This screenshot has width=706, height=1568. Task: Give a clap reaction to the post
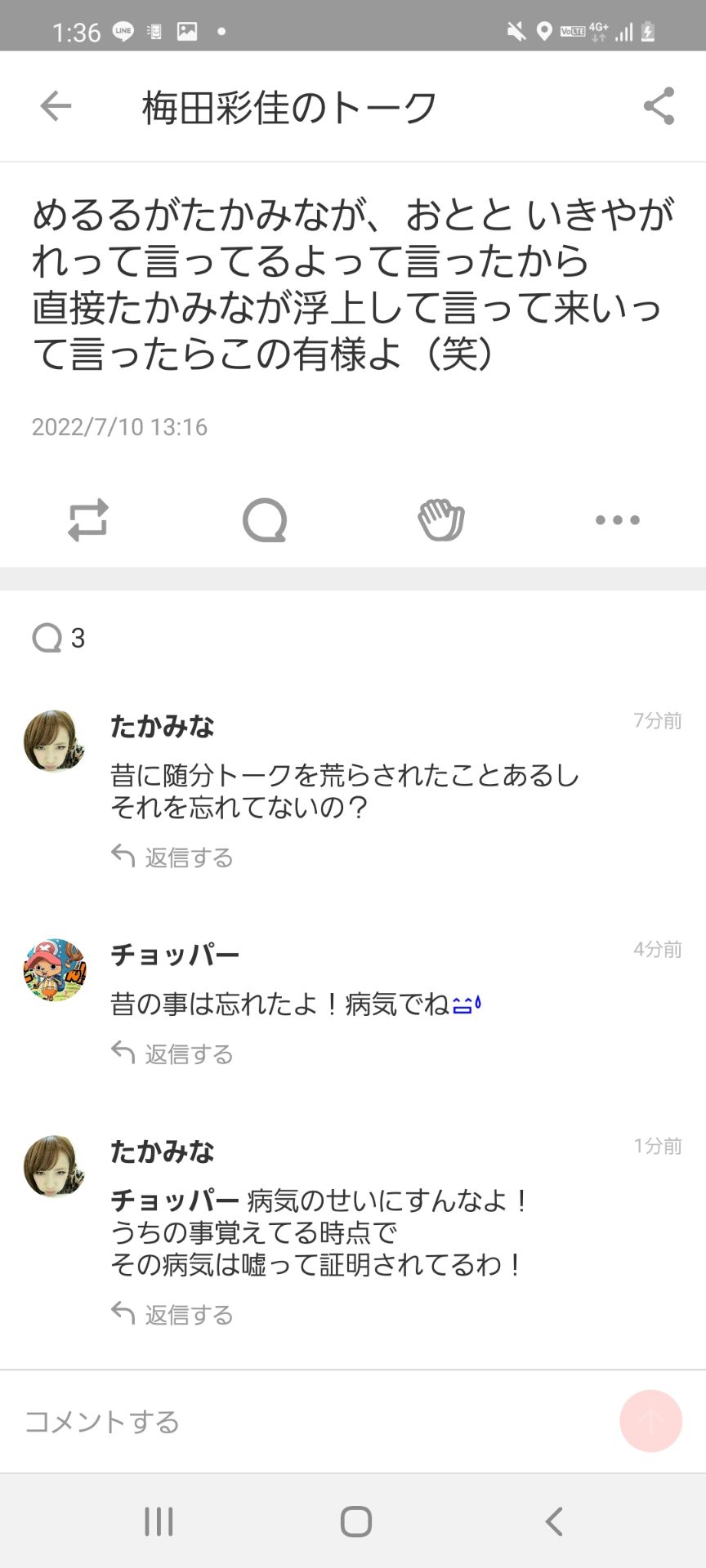tap(440, 519)
